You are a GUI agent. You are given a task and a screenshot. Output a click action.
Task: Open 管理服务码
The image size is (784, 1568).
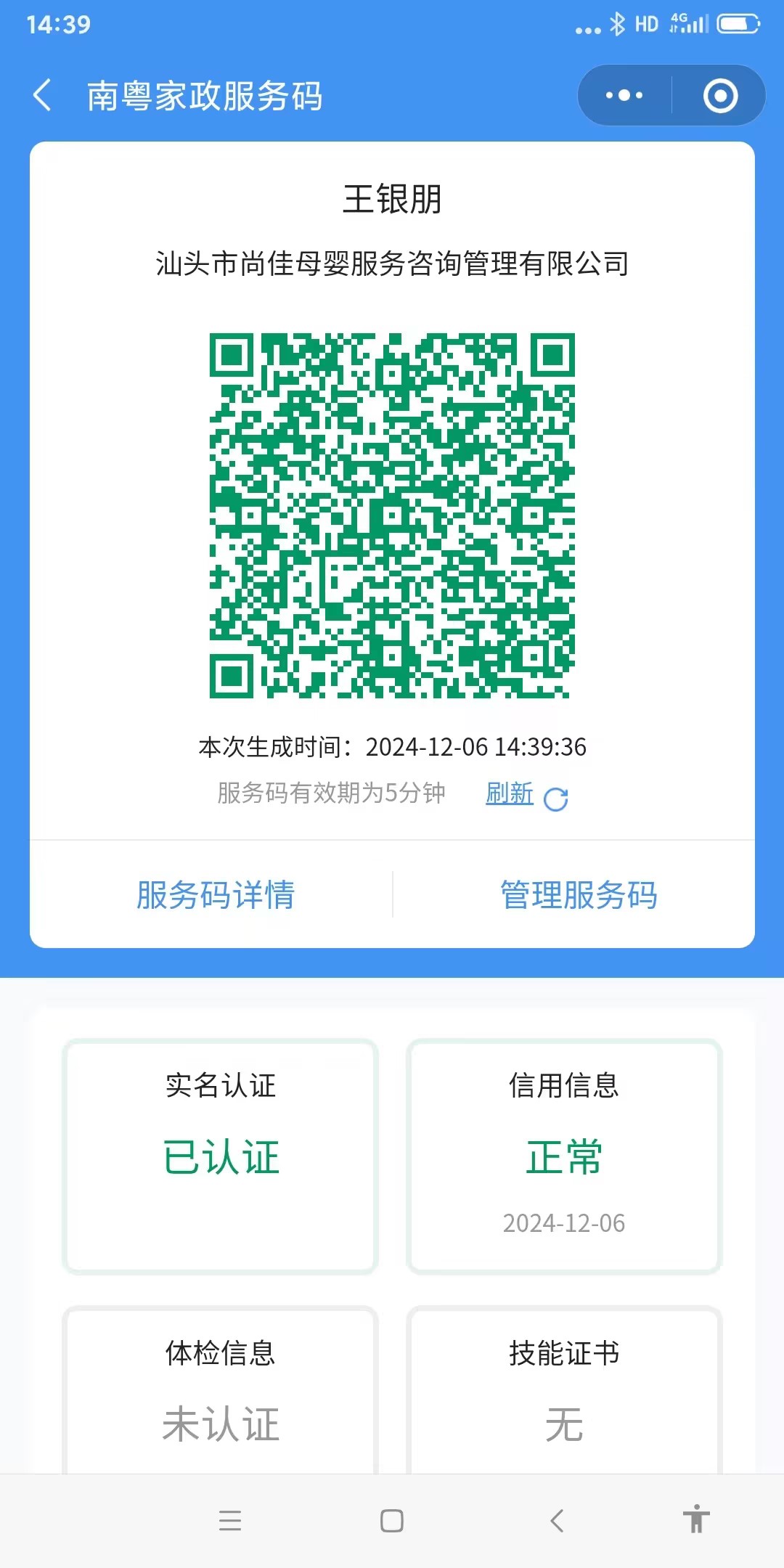click(x=579, y=894)
